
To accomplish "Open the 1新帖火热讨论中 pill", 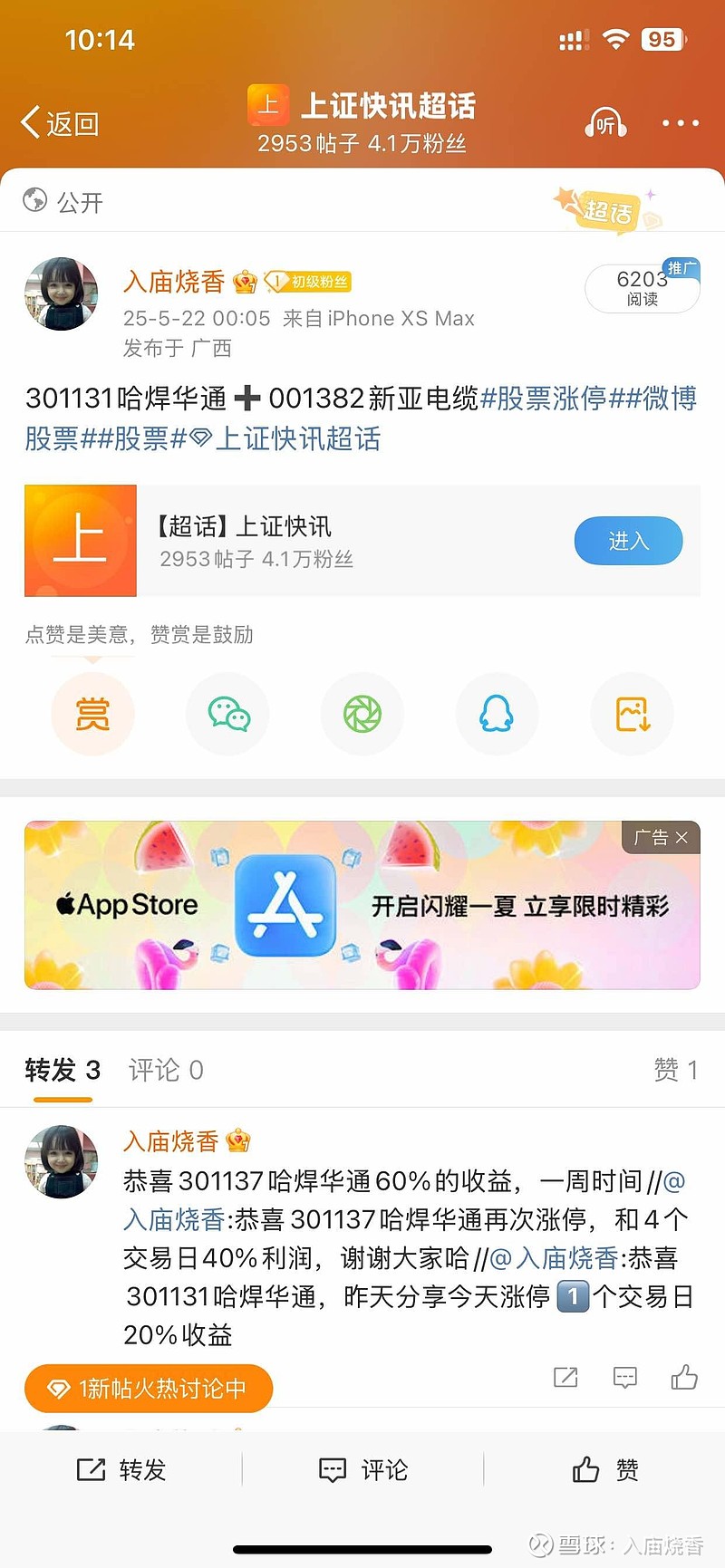I will (x=149, y=1388).
